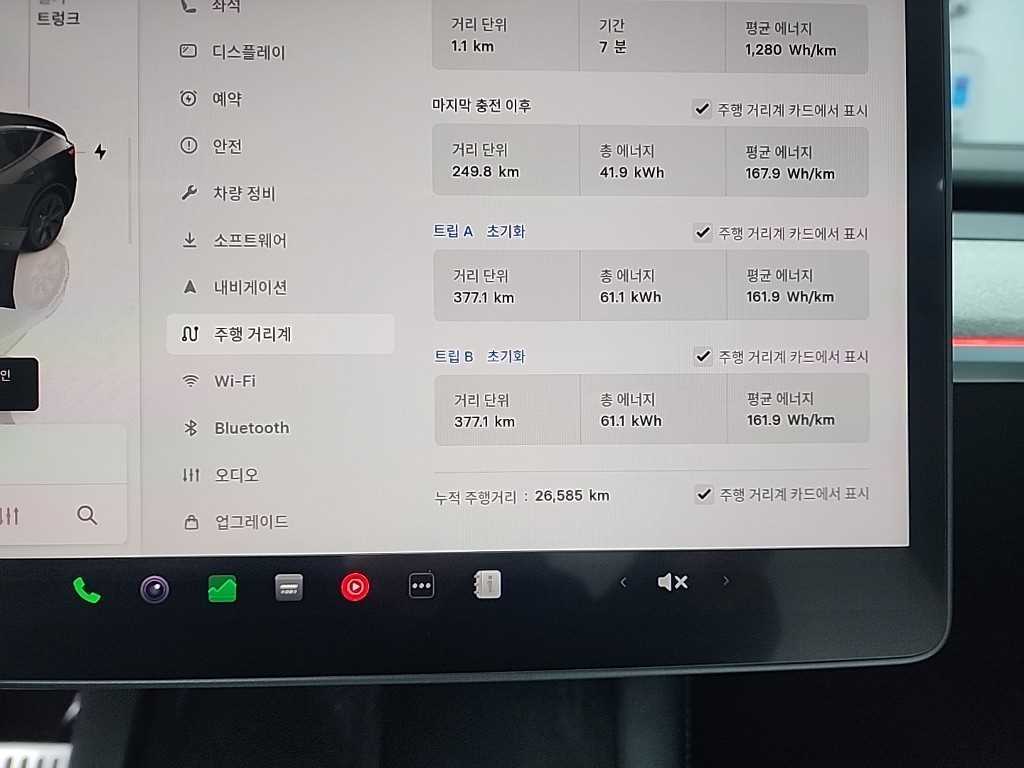The image size is (1024, 768).
Task: Reset 트립 B with 초기화
Action: pos(505,356)
